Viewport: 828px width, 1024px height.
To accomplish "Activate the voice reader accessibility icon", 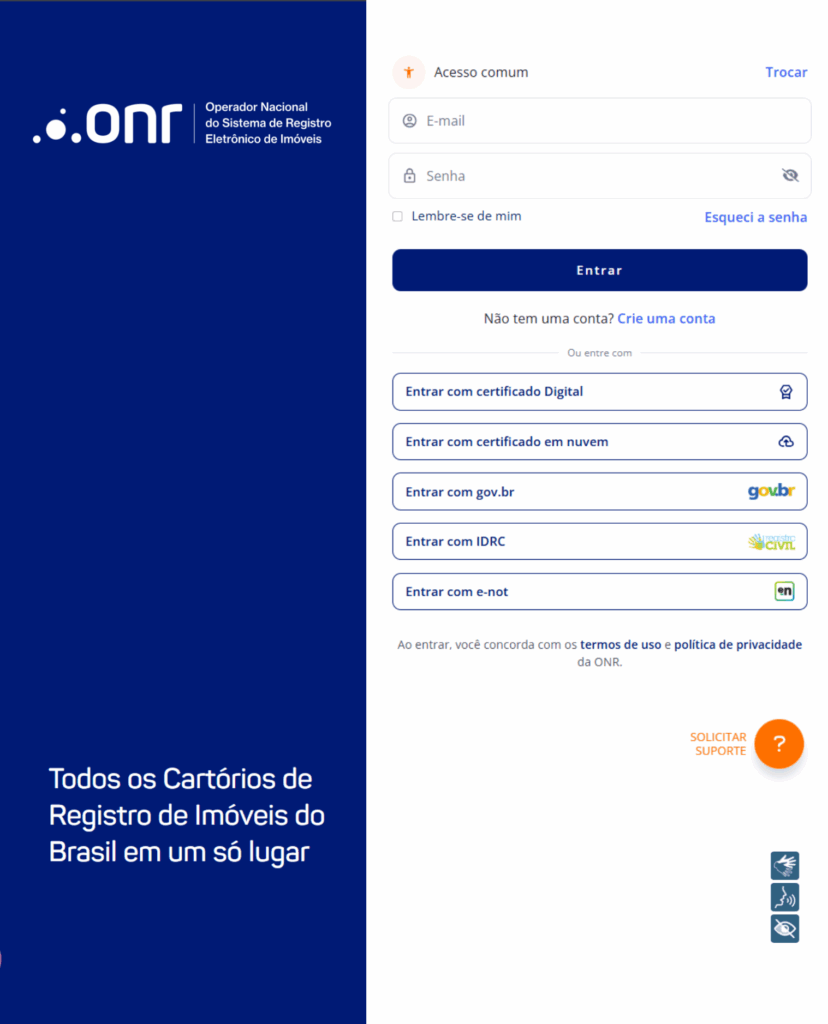I will point(785,897).
